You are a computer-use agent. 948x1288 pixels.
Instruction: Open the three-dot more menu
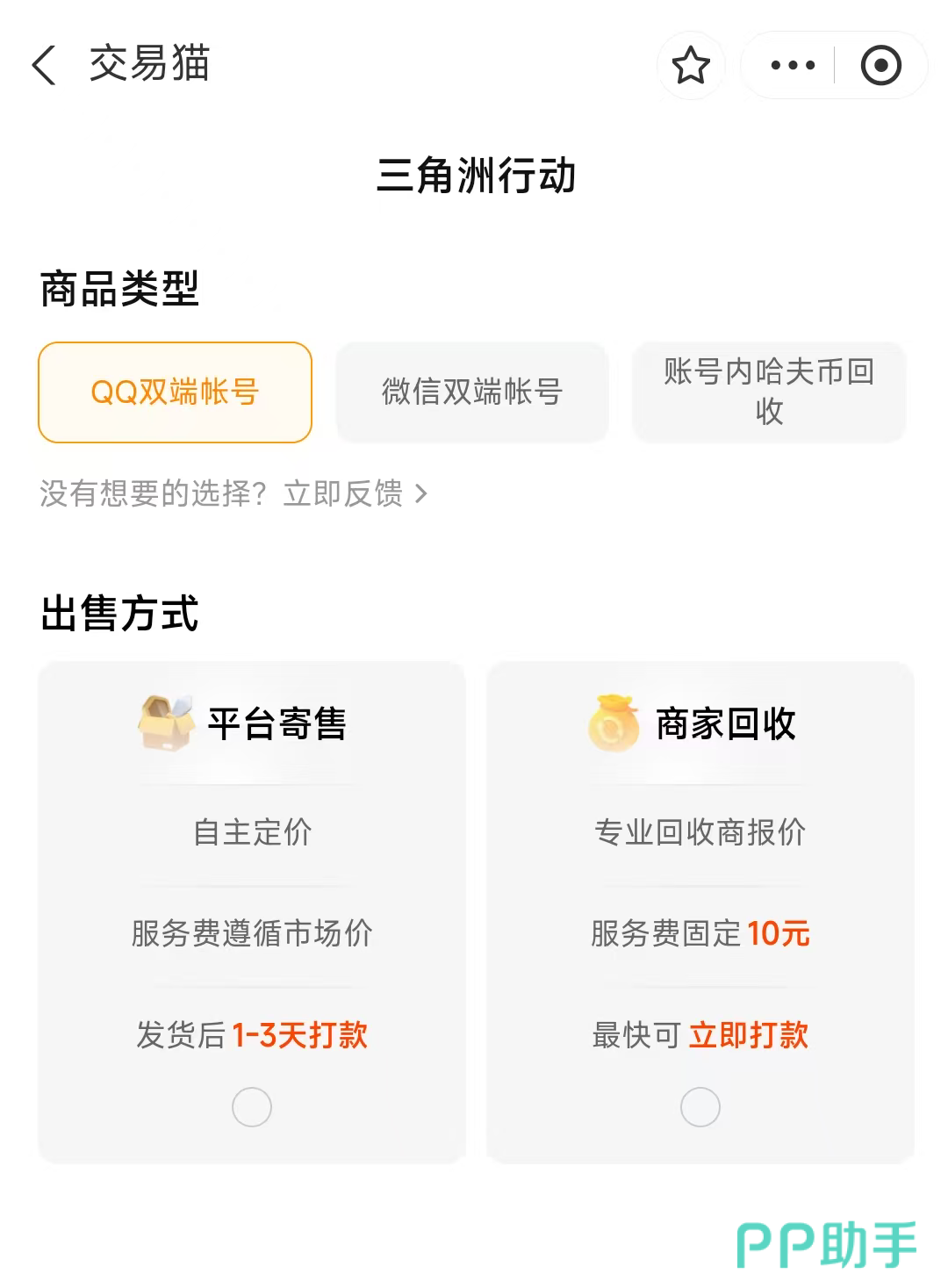pyautogui.click(x=792, y=66)
